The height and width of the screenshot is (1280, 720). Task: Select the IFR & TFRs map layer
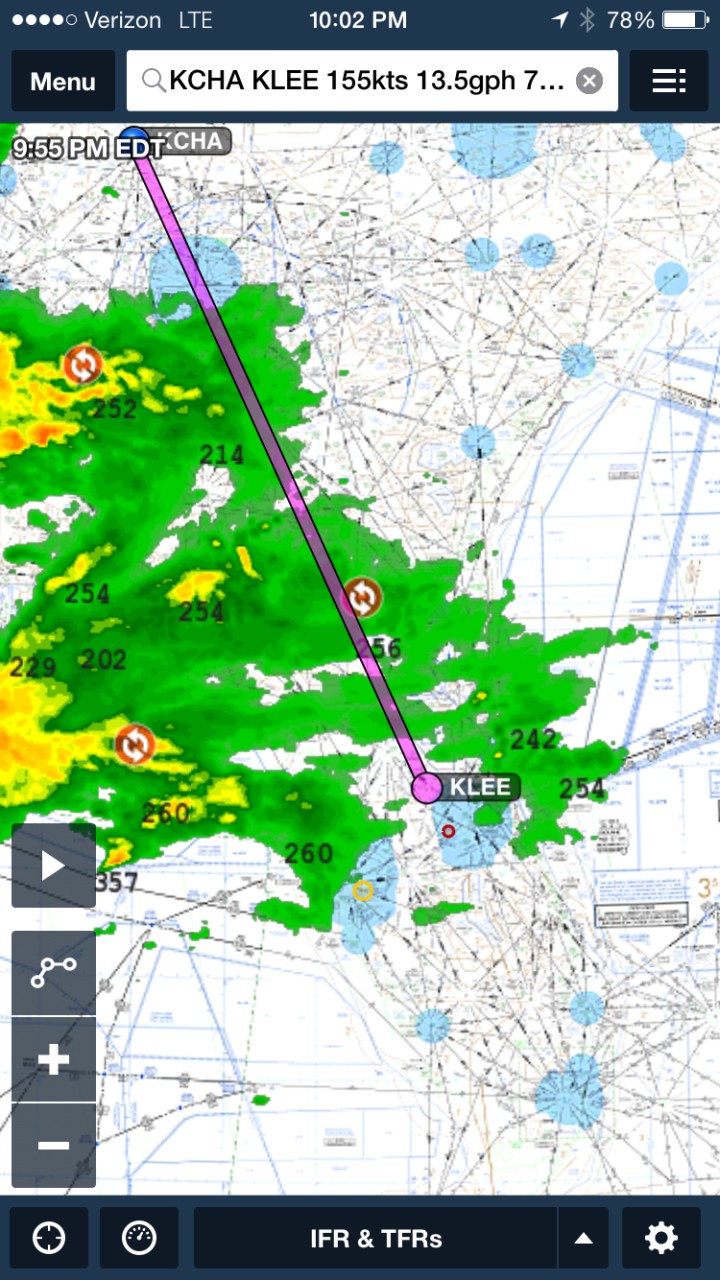[376, 1238]
